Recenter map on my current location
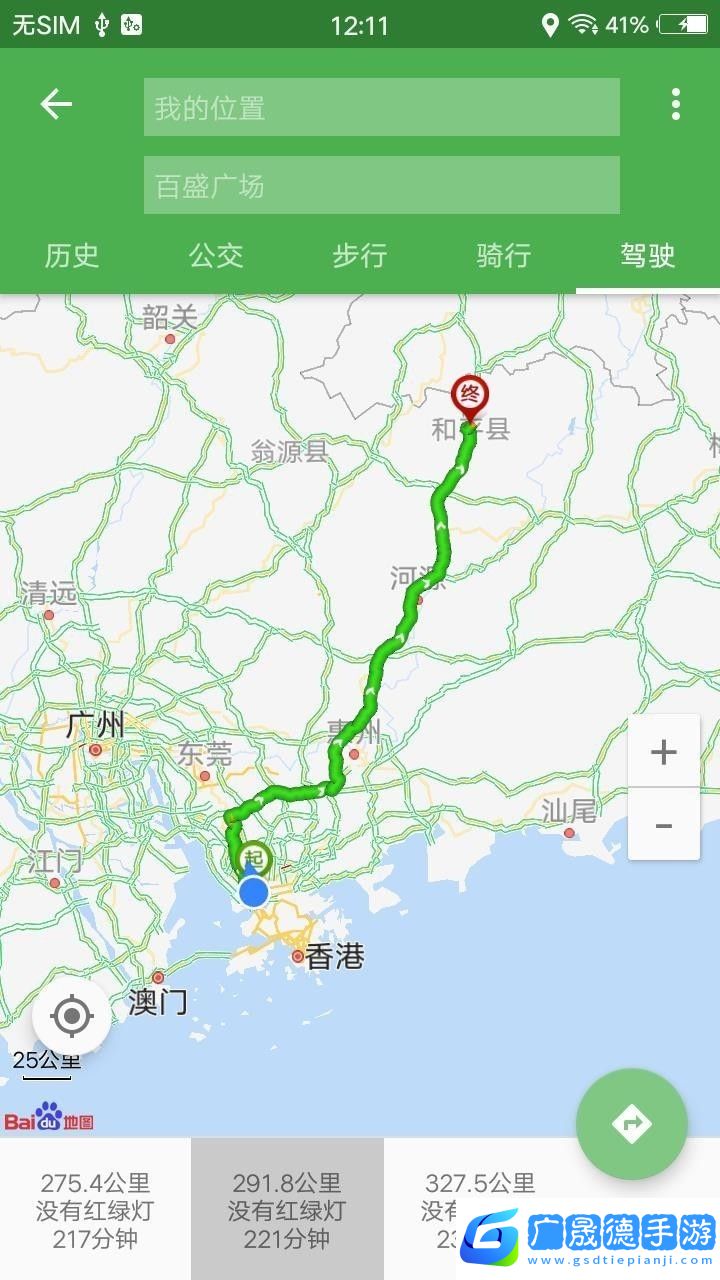 (x=72, y=1017)
